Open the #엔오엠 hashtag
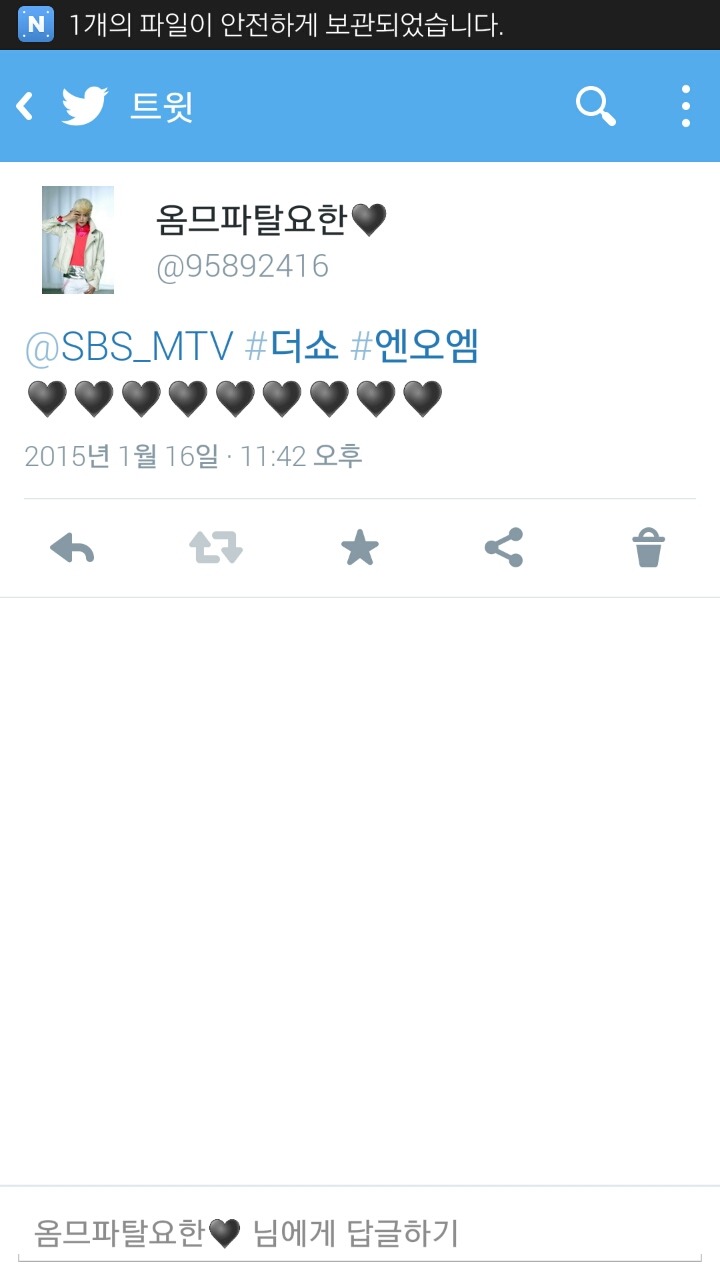720x1280 pixels. (x=415, y=347)
